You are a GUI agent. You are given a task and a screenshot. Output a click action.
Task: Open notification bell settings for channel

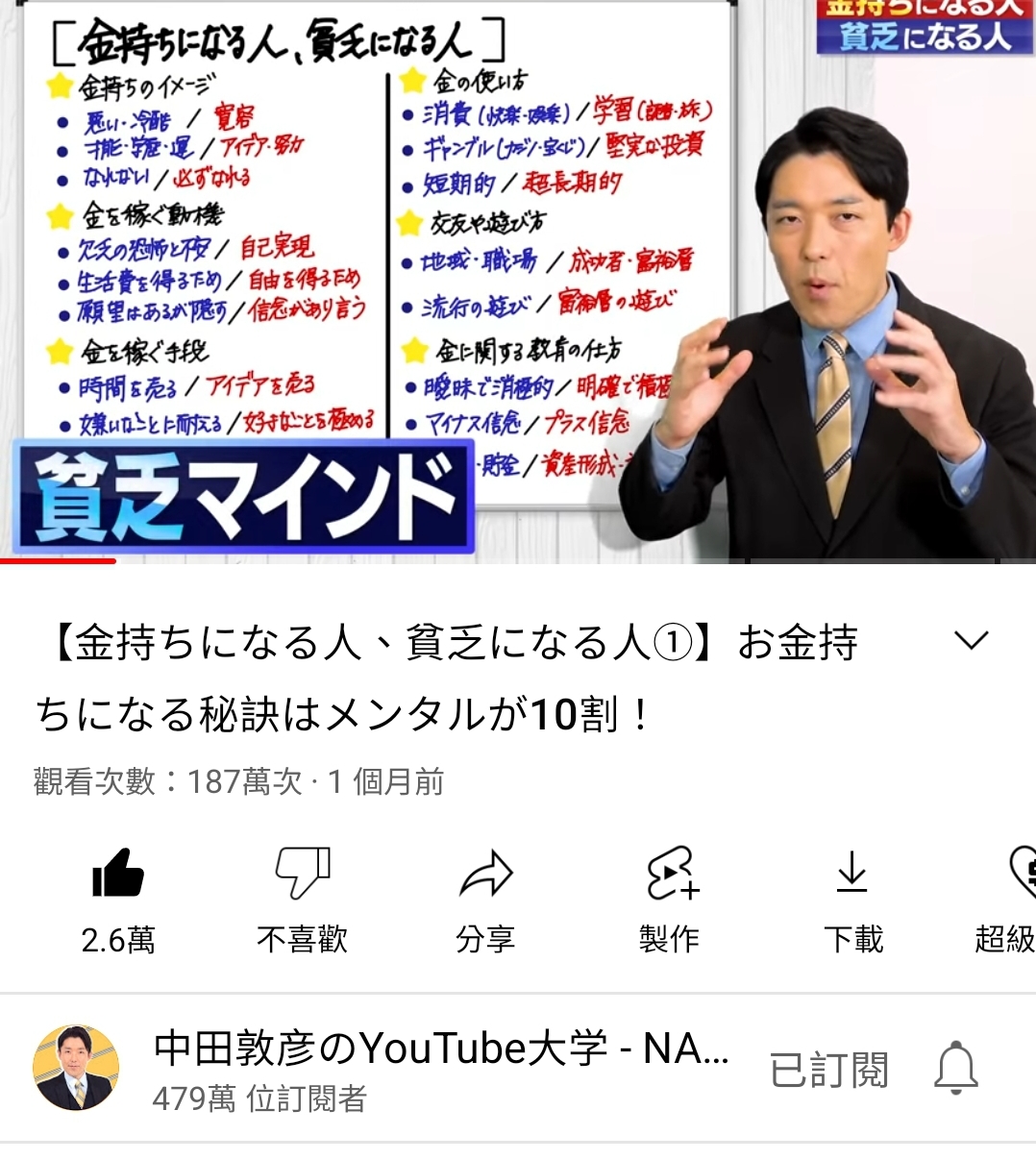[956, 1069]
